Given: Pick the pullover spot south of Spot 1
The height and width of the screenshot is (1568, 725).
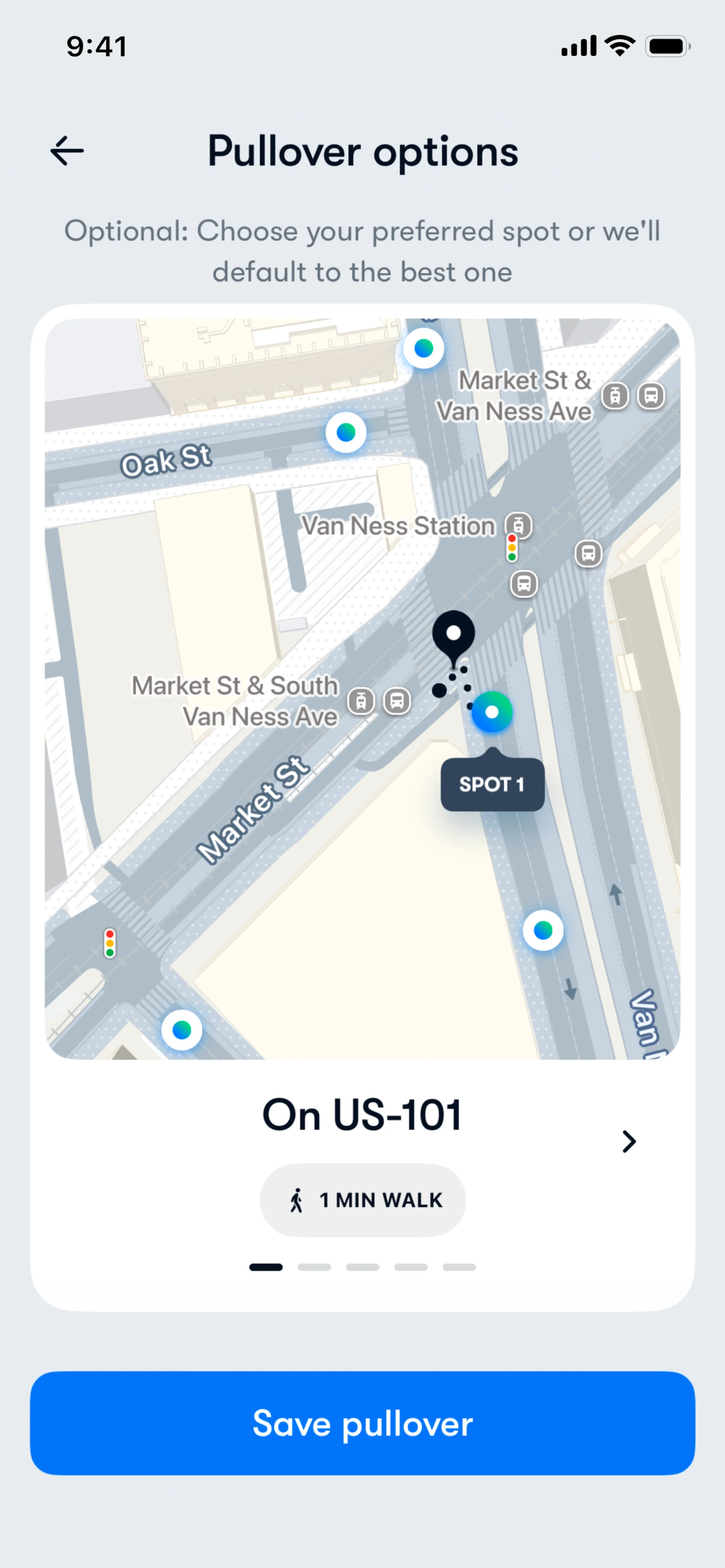Looking at the screenshot, I should [543, 929].
